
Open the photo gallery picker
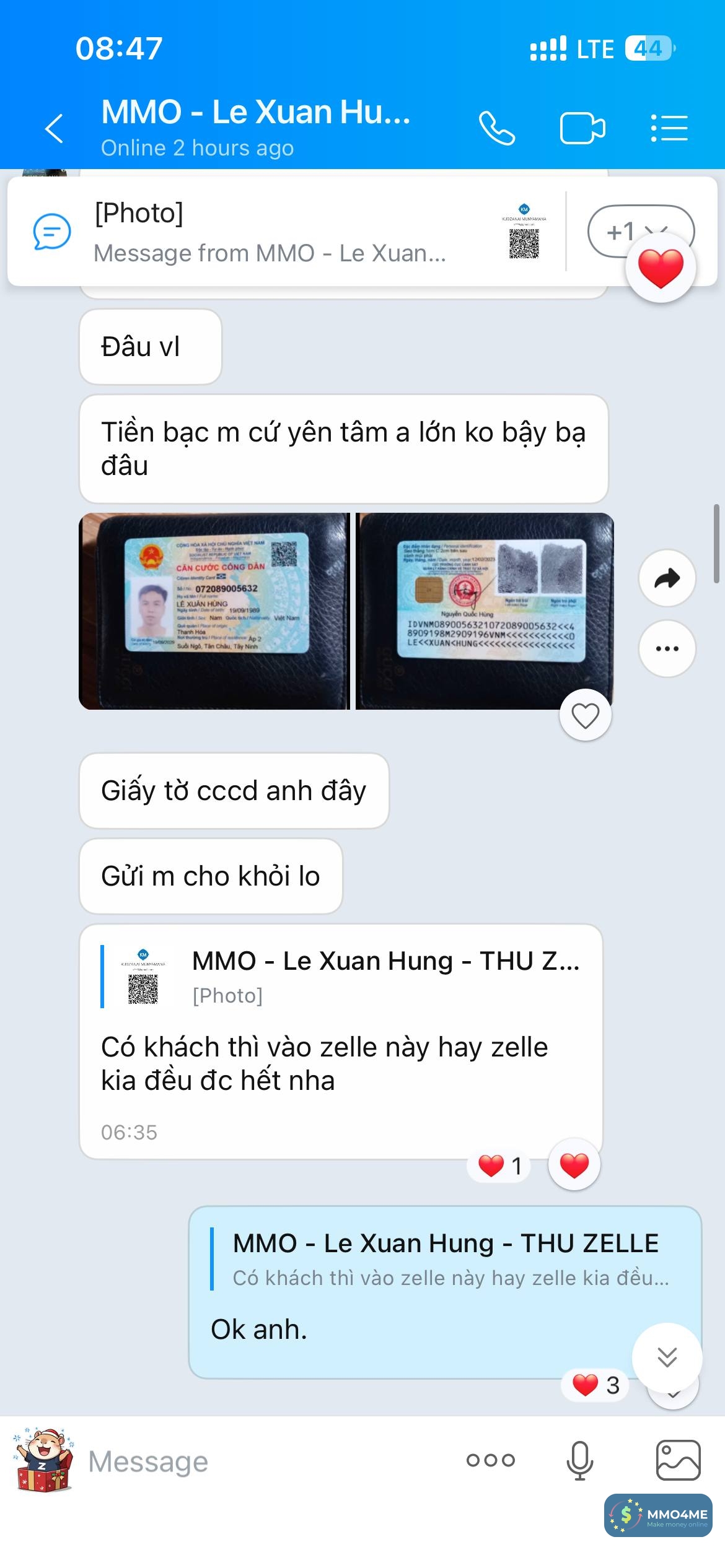[678, 1460]
